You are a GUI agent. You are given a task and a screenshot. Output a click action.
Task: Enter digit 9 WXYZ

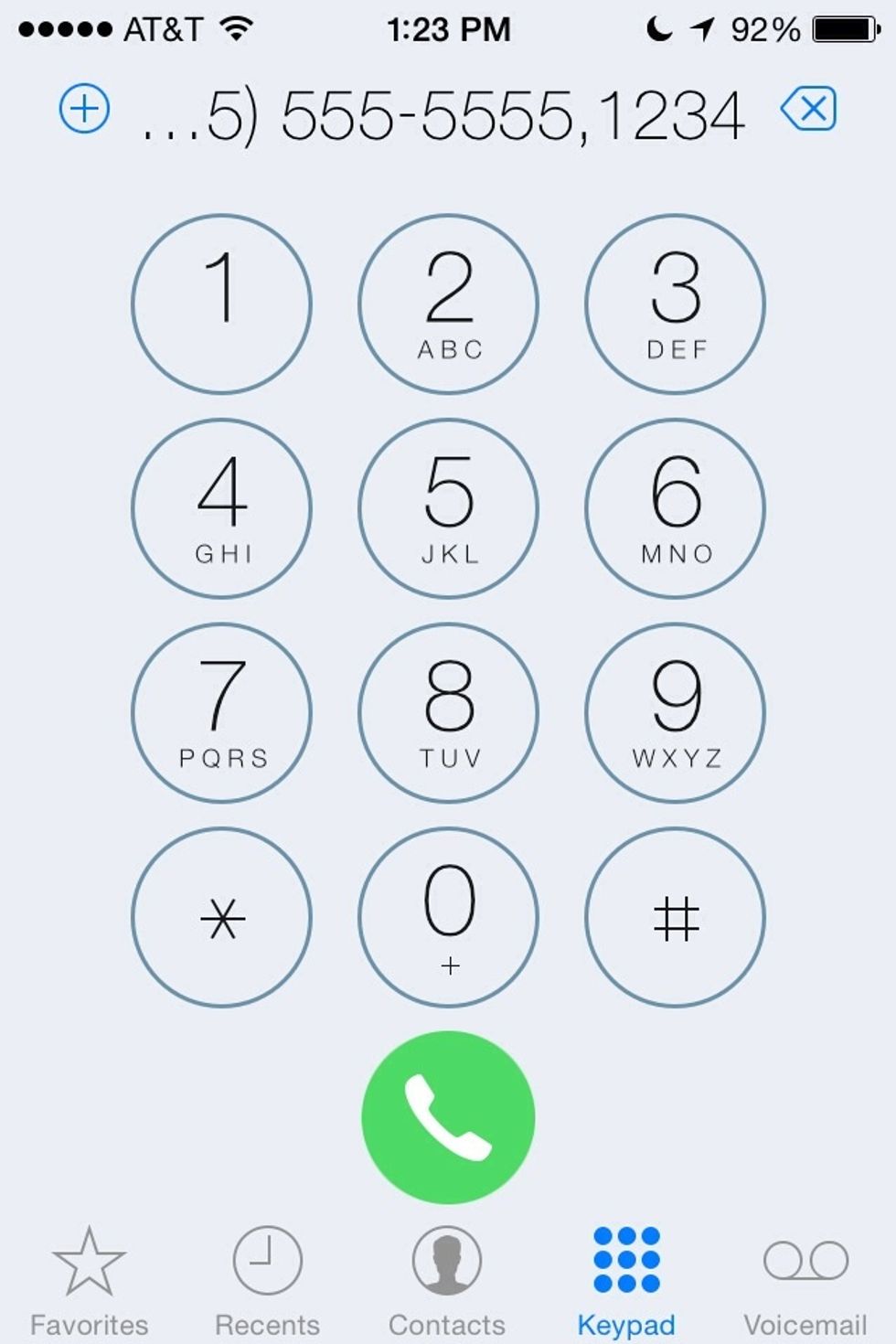coord(675,713)
